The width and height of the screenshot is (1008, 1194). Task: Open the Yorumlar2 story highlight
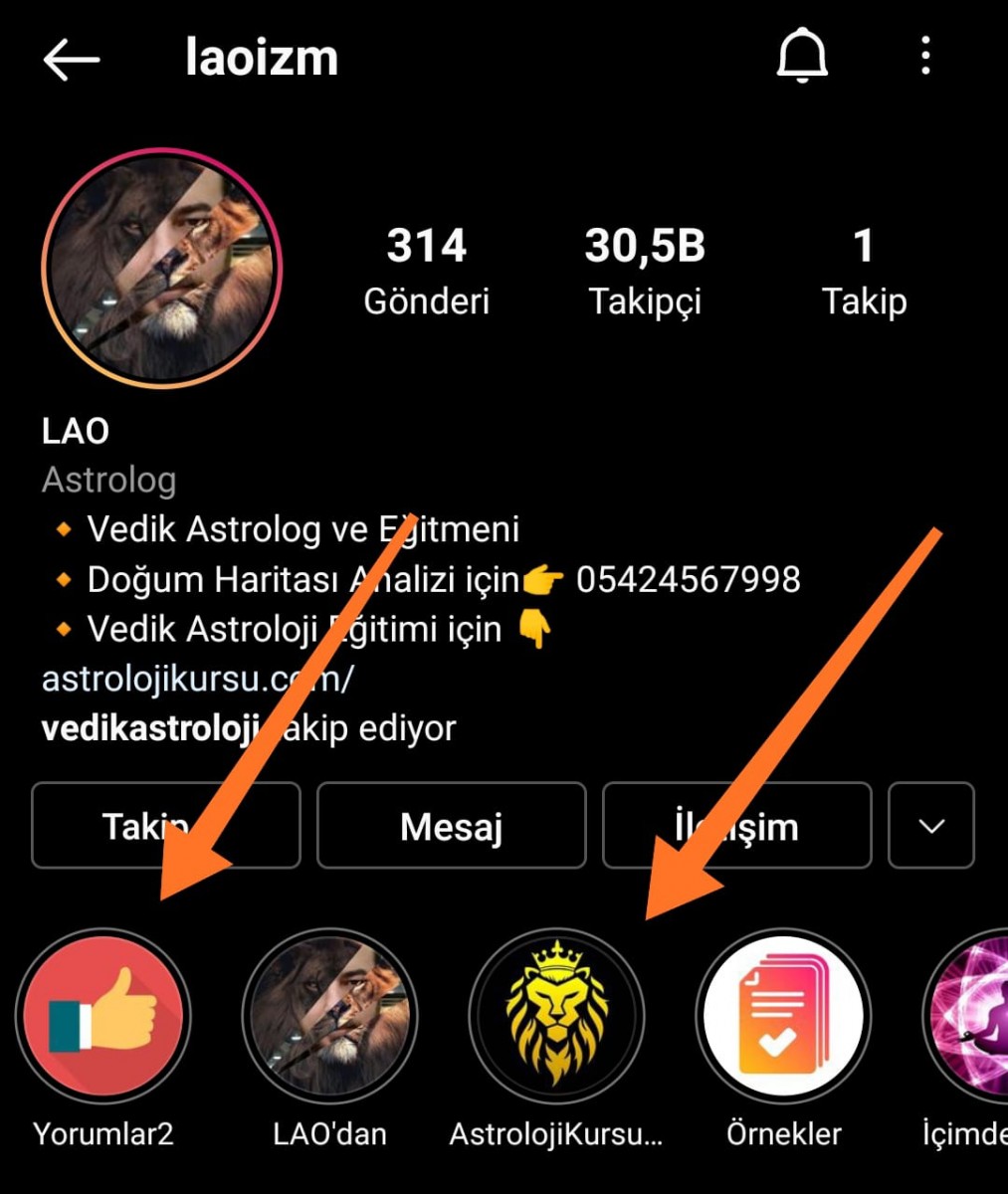(x=103, y=1017)
